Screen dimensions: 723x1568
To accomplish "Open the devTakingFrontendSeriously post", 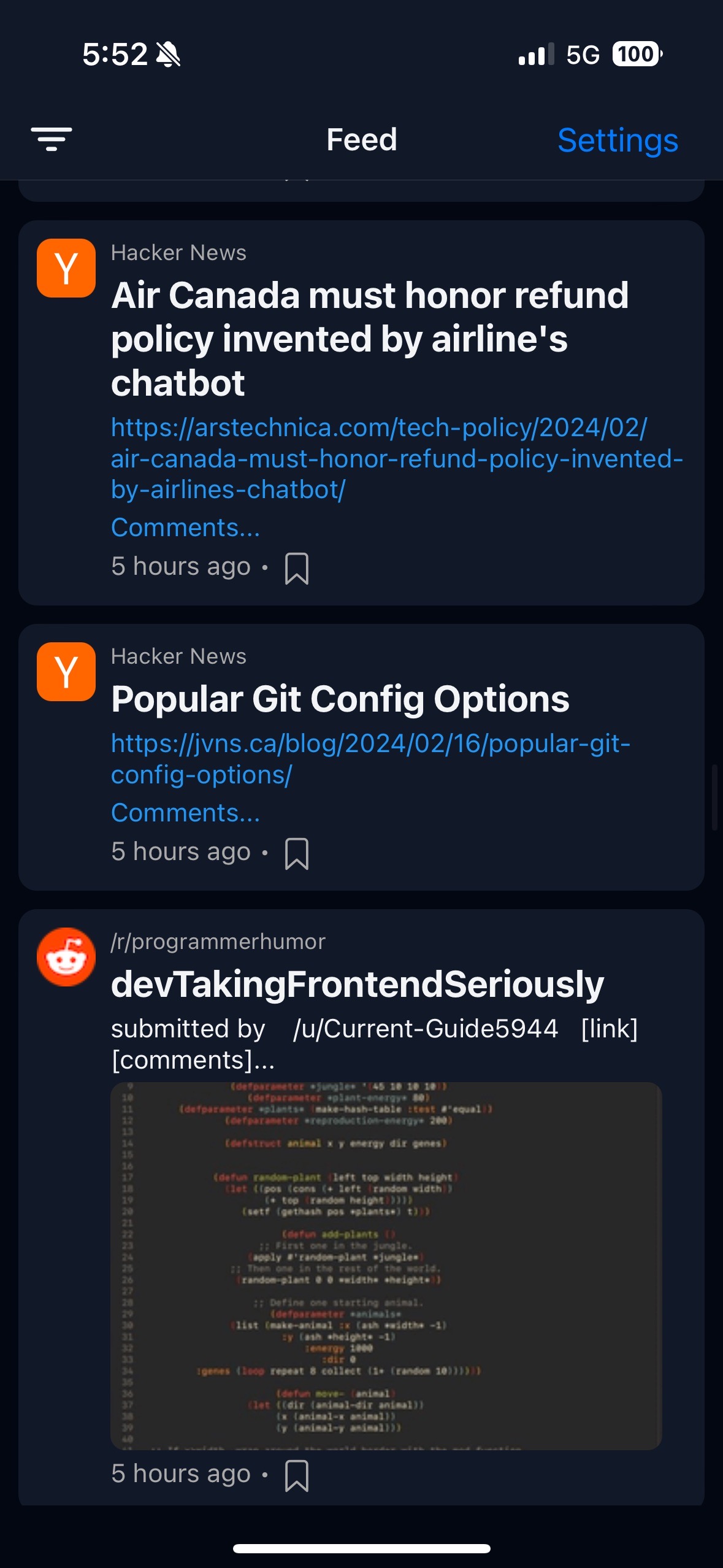I will pyautogui.click(x=357, y=984).
